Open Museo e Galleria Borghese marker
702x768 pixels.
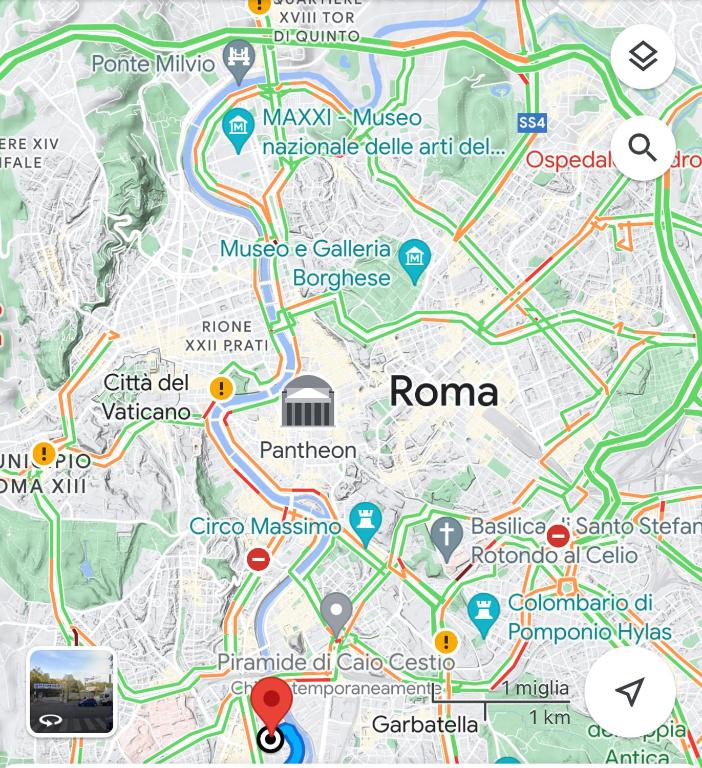pos(414,258)
